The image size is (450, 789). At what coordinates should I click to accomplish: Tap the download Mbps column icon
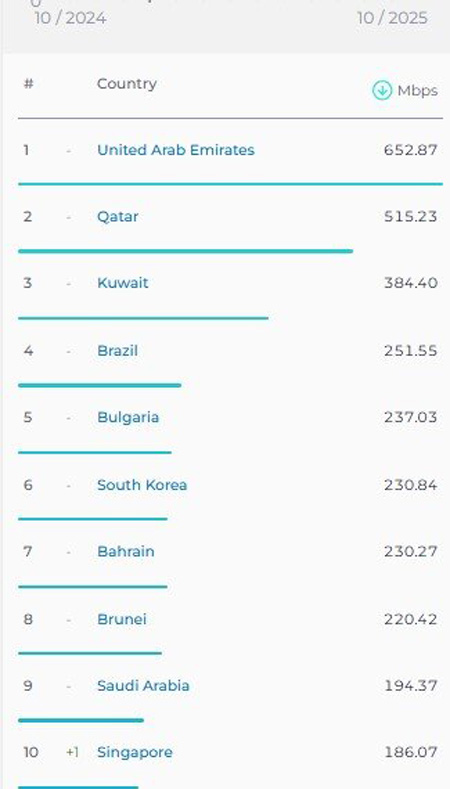coord(382,91)
